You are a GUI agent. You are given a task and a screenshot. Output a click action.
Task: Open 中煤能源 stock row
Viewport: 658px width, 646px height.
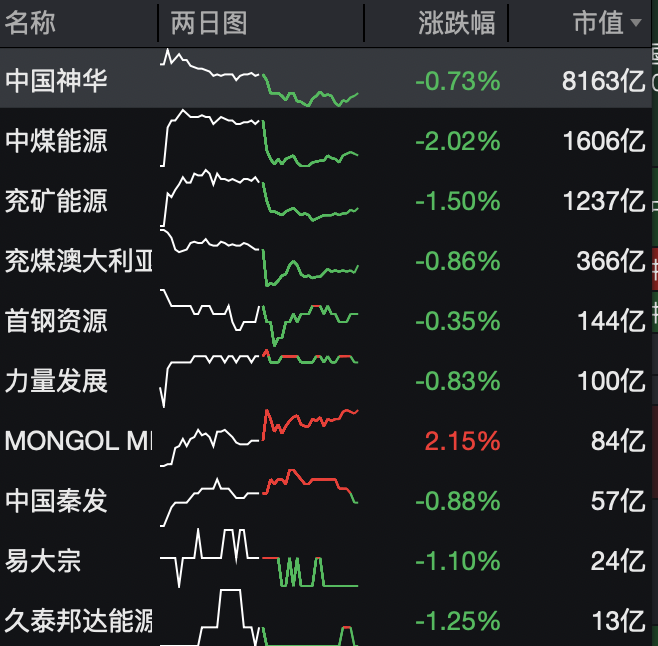pyautogui.click(x=56, y=141)
